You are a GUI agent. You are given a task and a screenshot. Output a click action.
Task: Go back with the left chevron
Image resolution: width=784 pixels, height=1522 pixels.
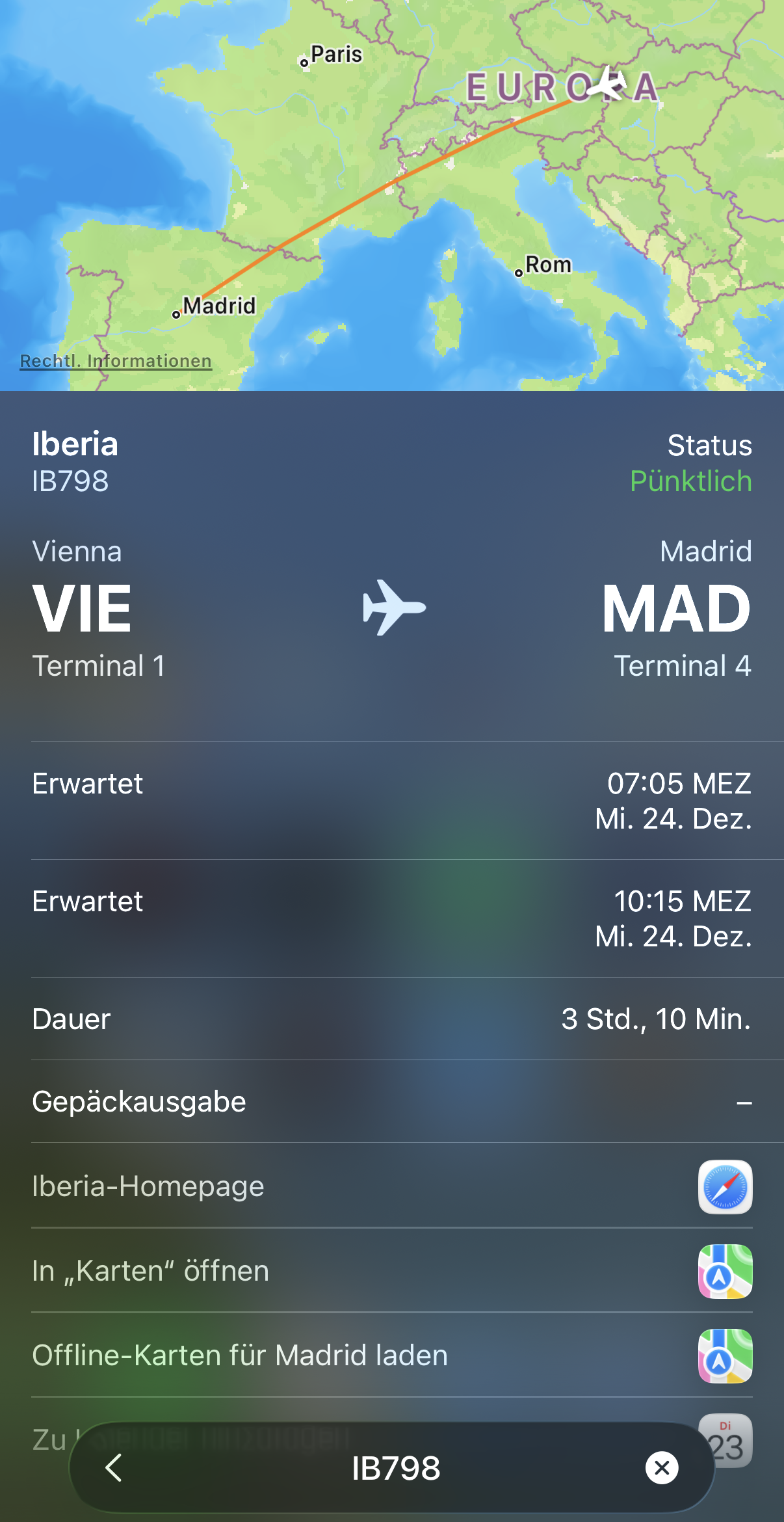click(114, 1468)
